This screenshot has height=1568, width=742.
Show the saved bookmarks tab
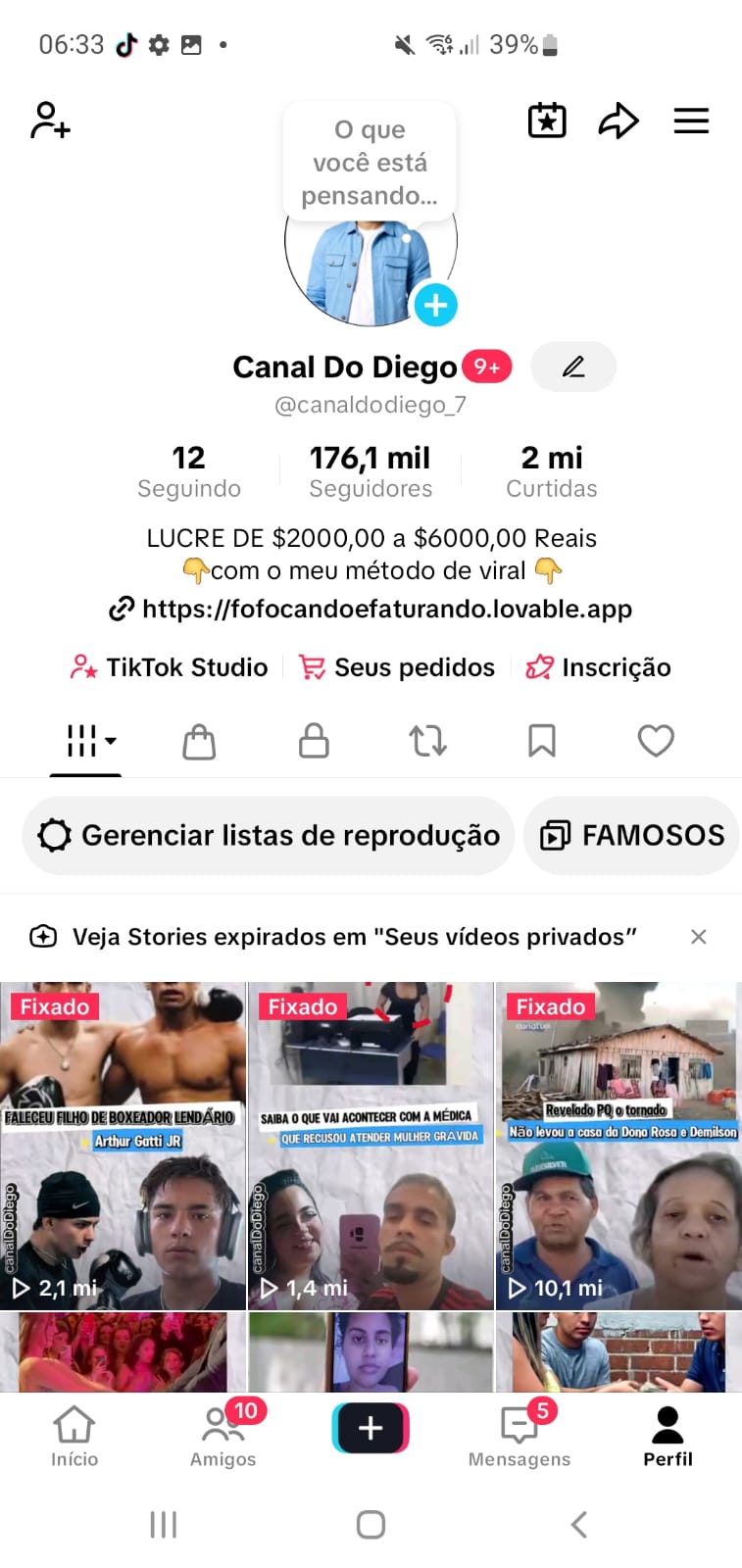[x=542, y=741]
